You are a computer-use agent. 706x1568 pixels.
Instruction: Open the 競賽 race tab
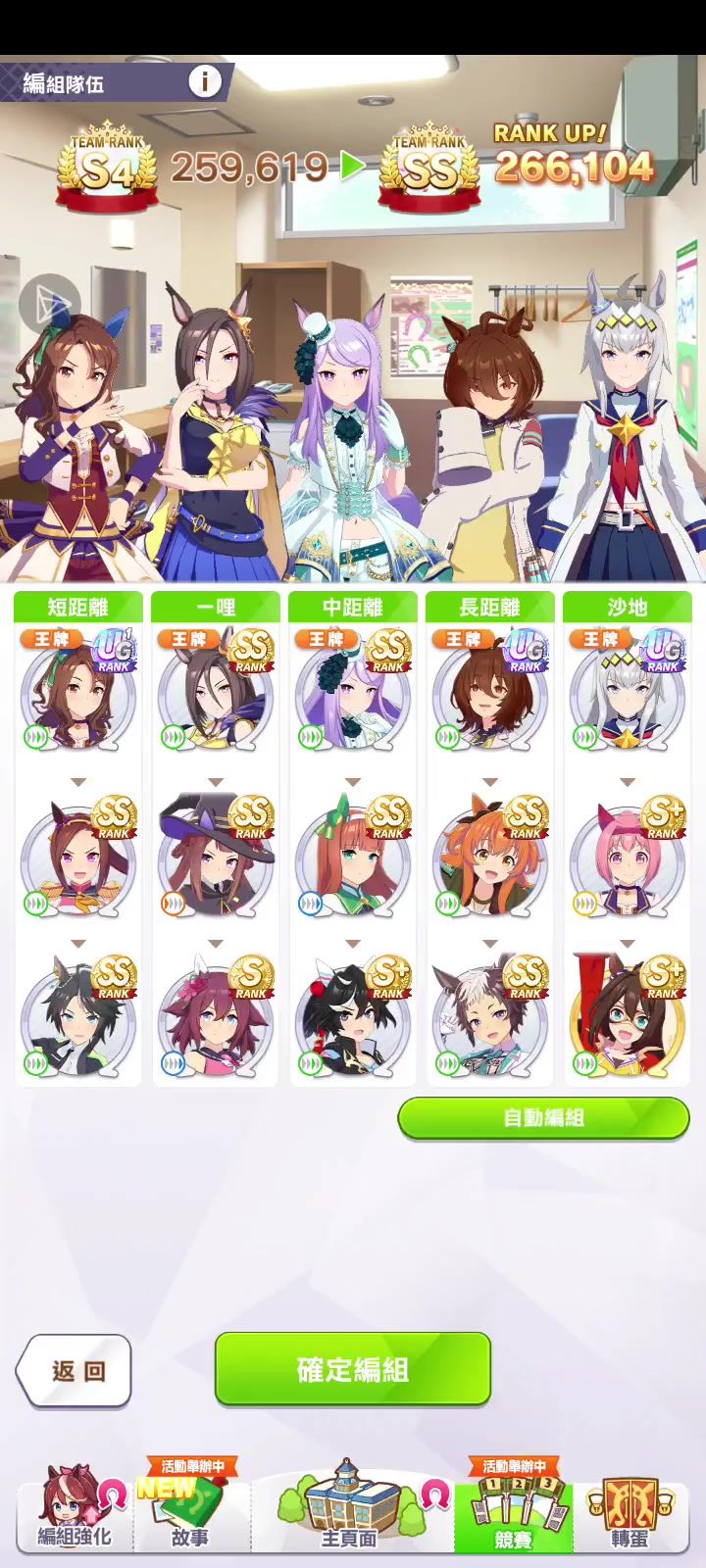pyautogui.click(x=513, y=1509)
